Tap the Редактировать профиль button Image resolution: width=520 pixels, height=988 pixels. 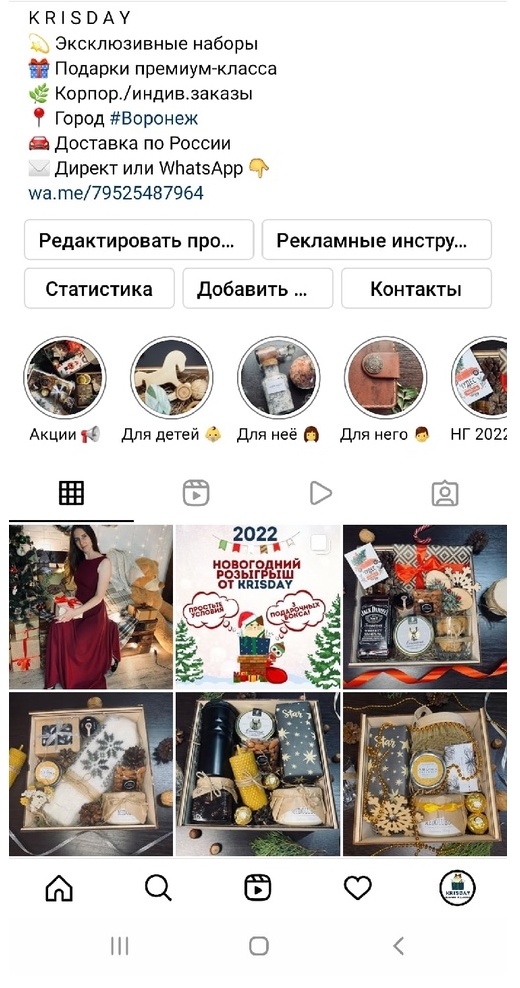coord(139,240)
